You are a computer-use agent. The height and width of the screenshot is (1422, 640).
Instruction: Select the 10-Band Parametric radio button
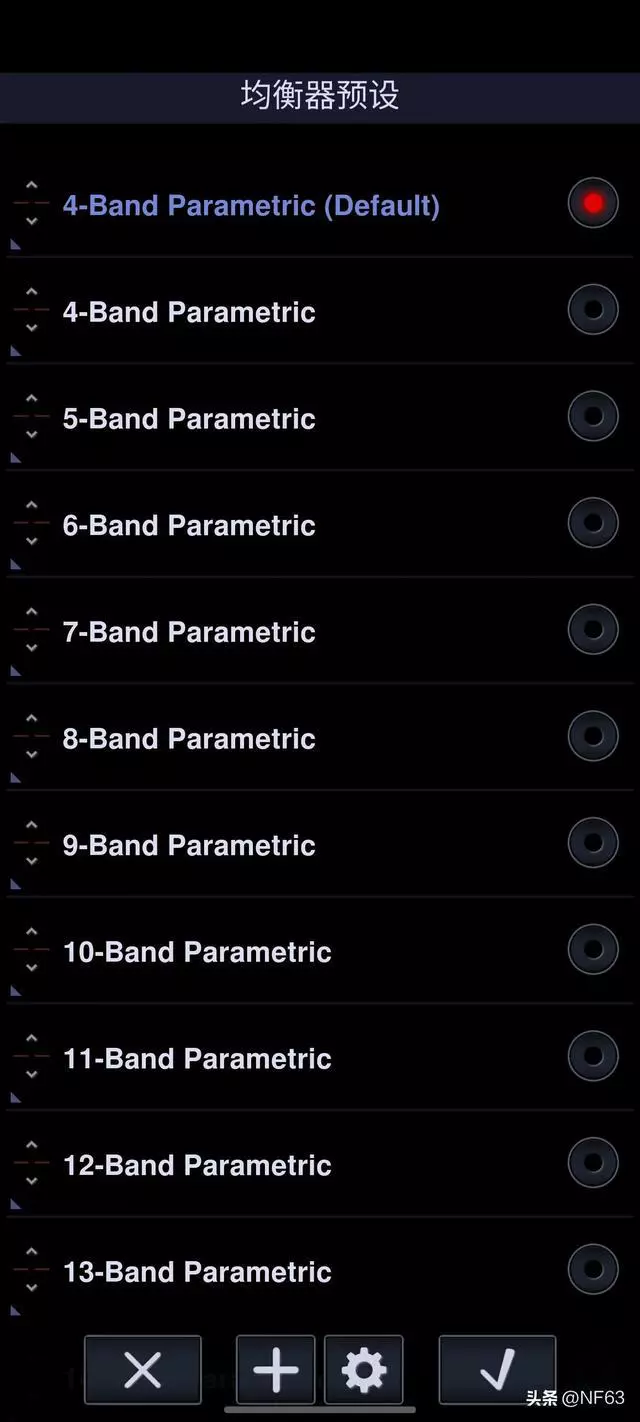[593, 949]
